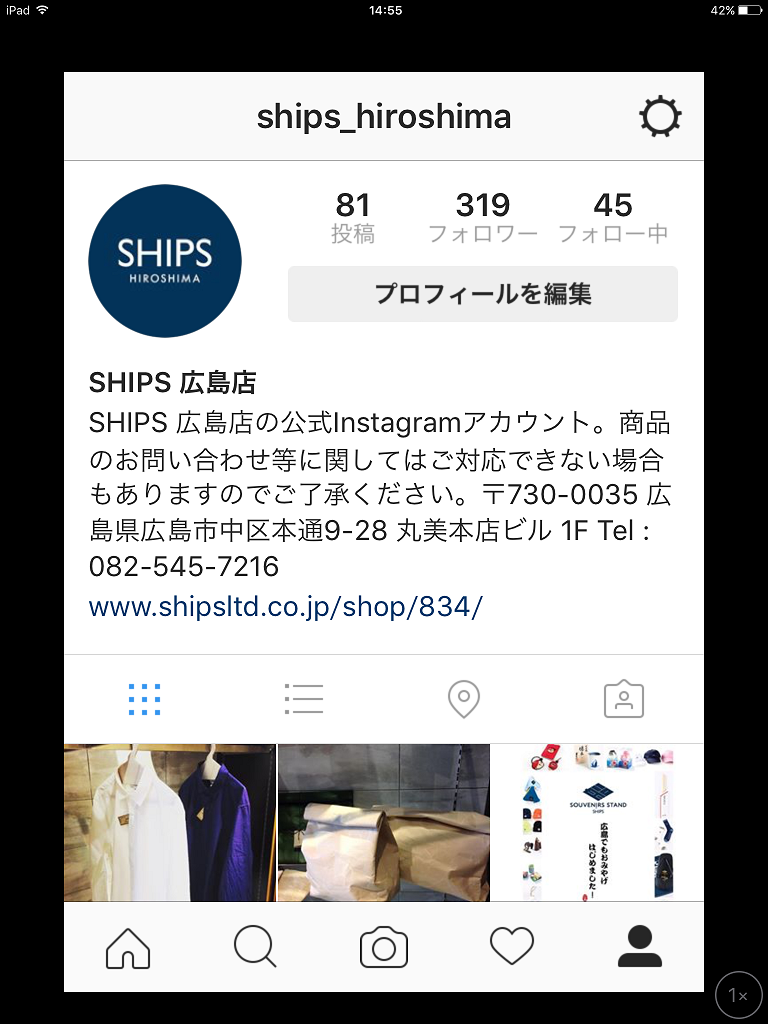Viewport: 768px width, 1024px height.
Task: Open the brown paper bag post
Action: 384,822
